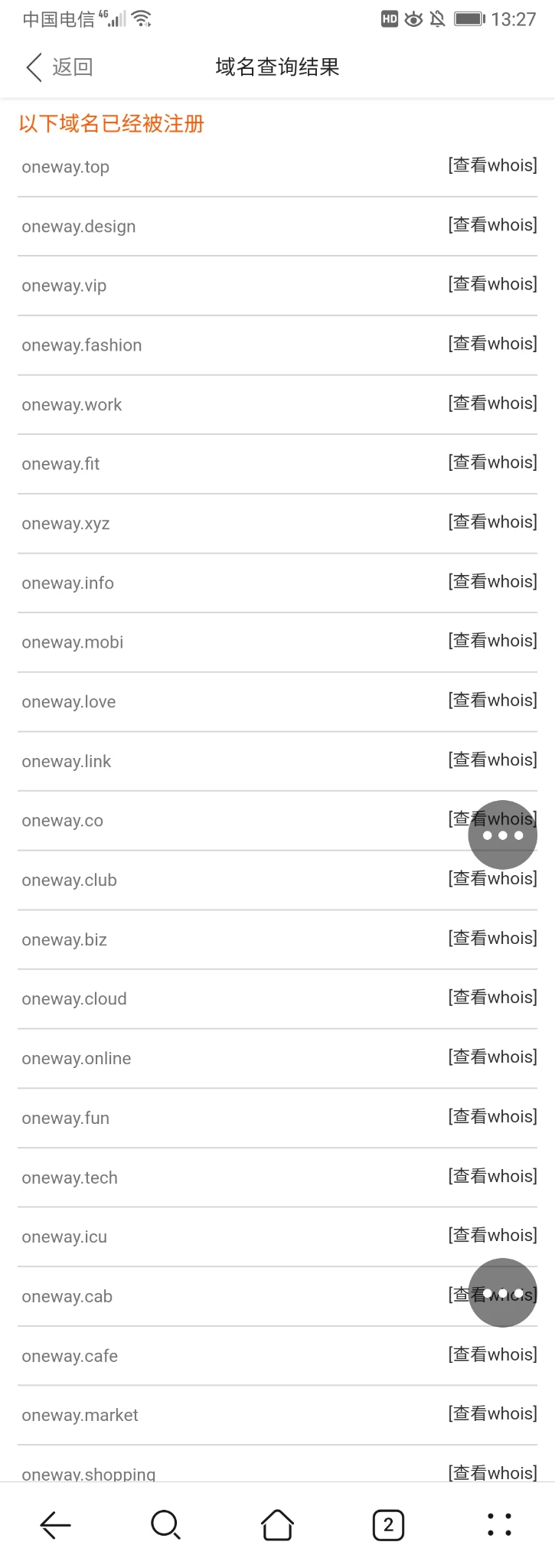
Task: Open whois for oneway.cloud
Action: point(492,998)
